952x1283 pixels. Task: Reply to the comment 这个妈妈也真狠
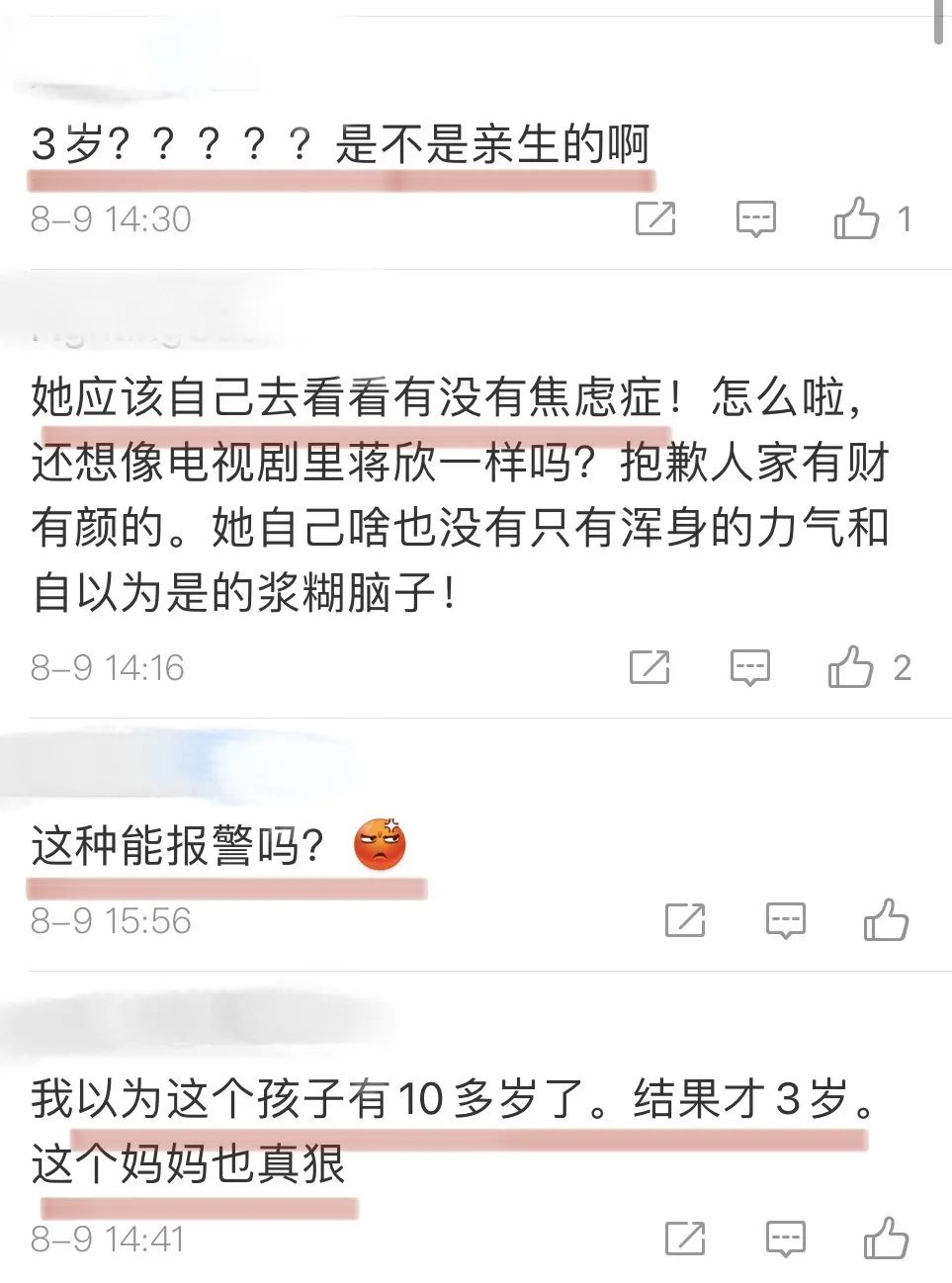point(786,1239)
